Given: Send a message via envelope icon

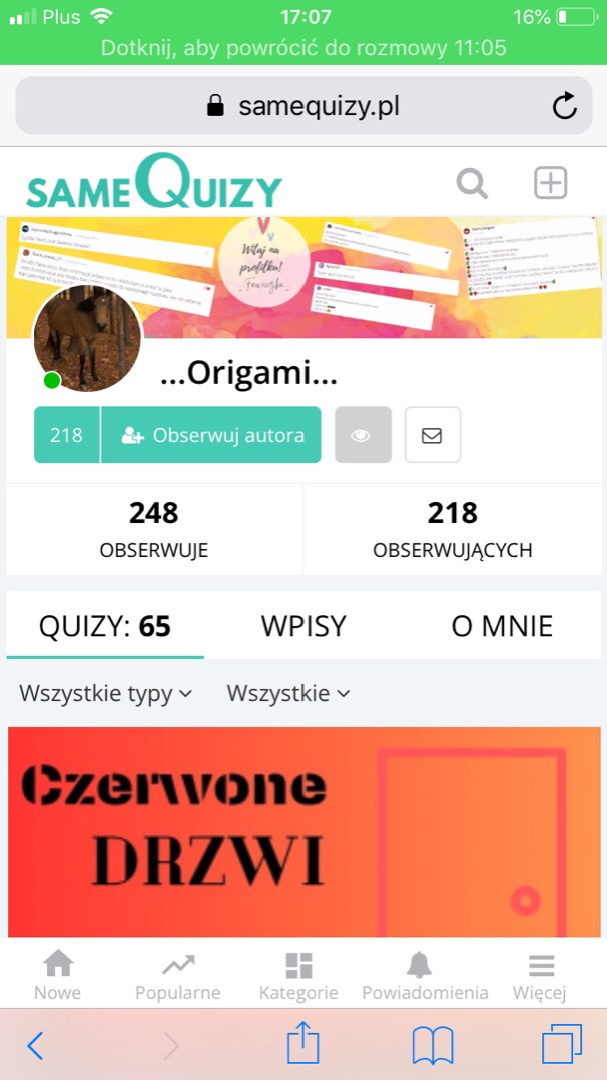Looking at the screenshot, I should [432, 435].
